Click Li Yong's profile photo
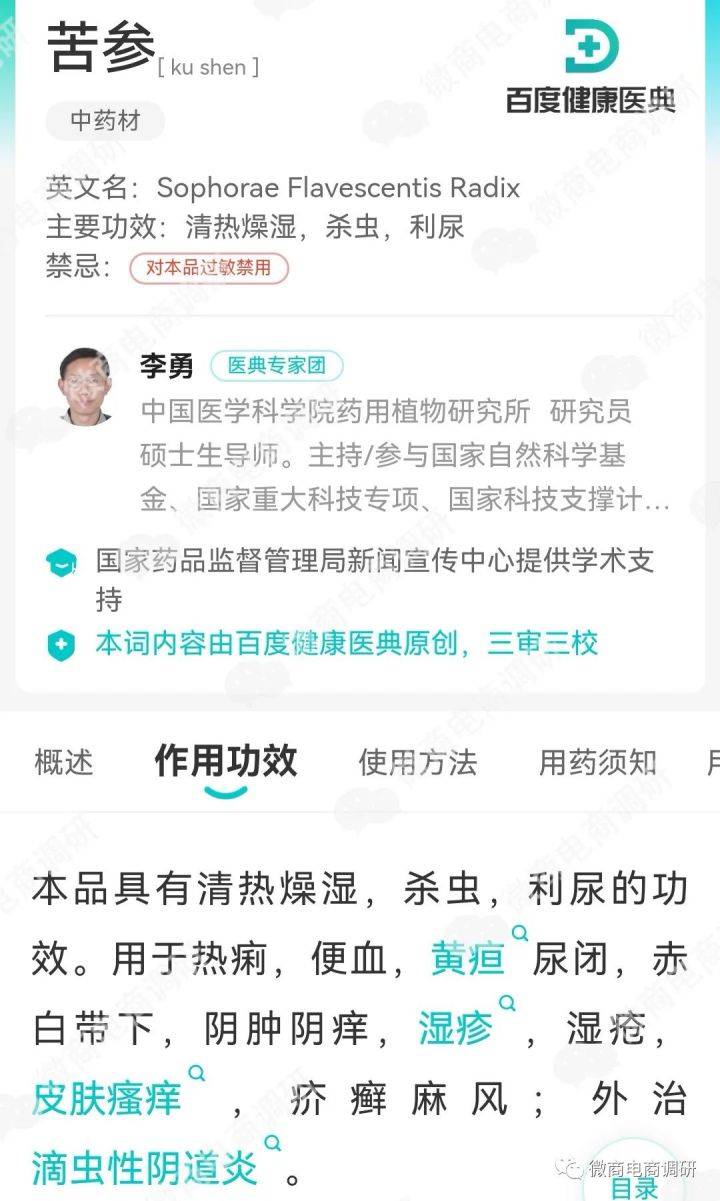This screenshot has width=720, height=1201. click(85, 386)
